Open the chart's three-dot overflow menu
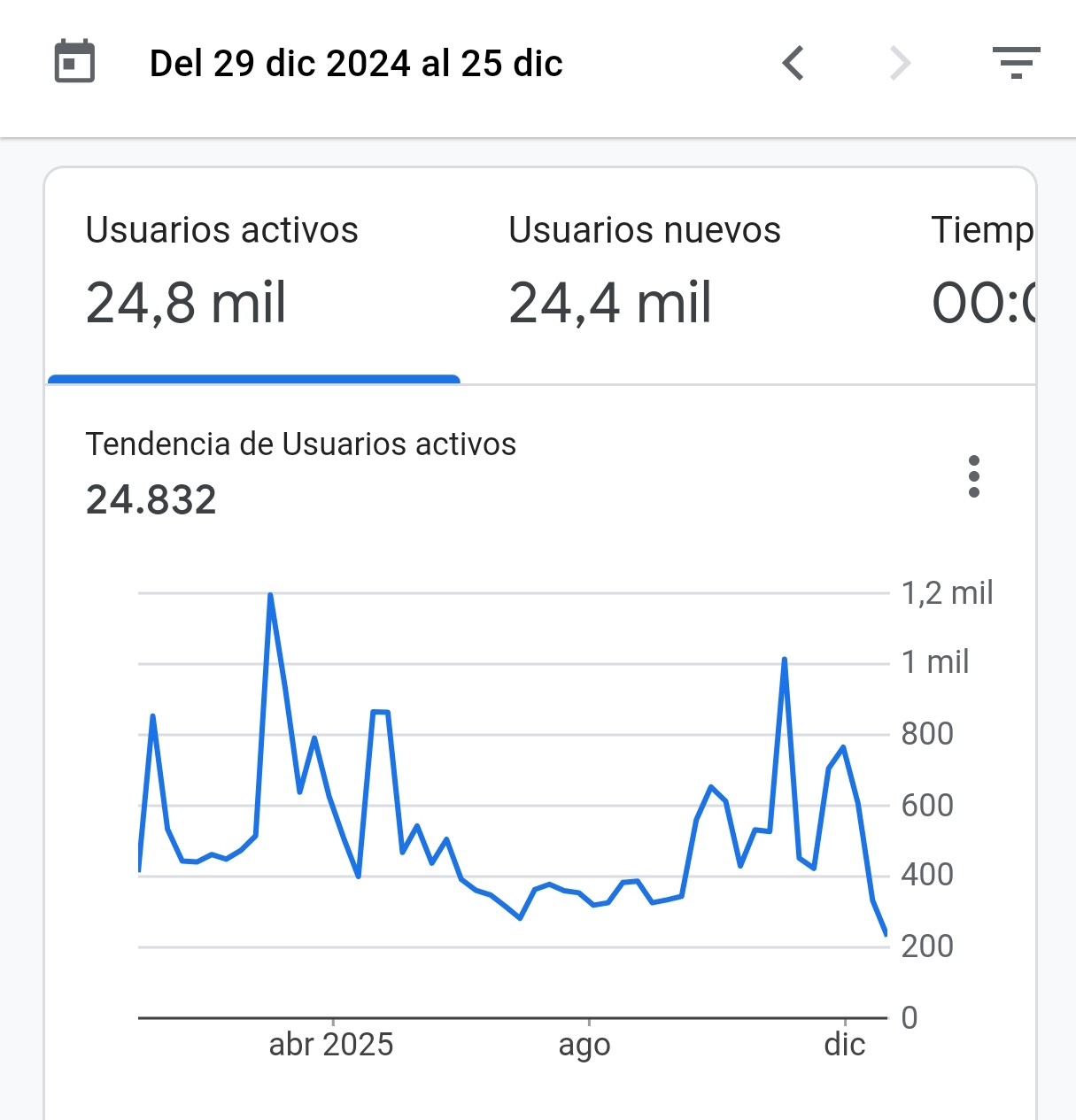The width and height of the screenshot is (1076, 1120). [974, 476]
